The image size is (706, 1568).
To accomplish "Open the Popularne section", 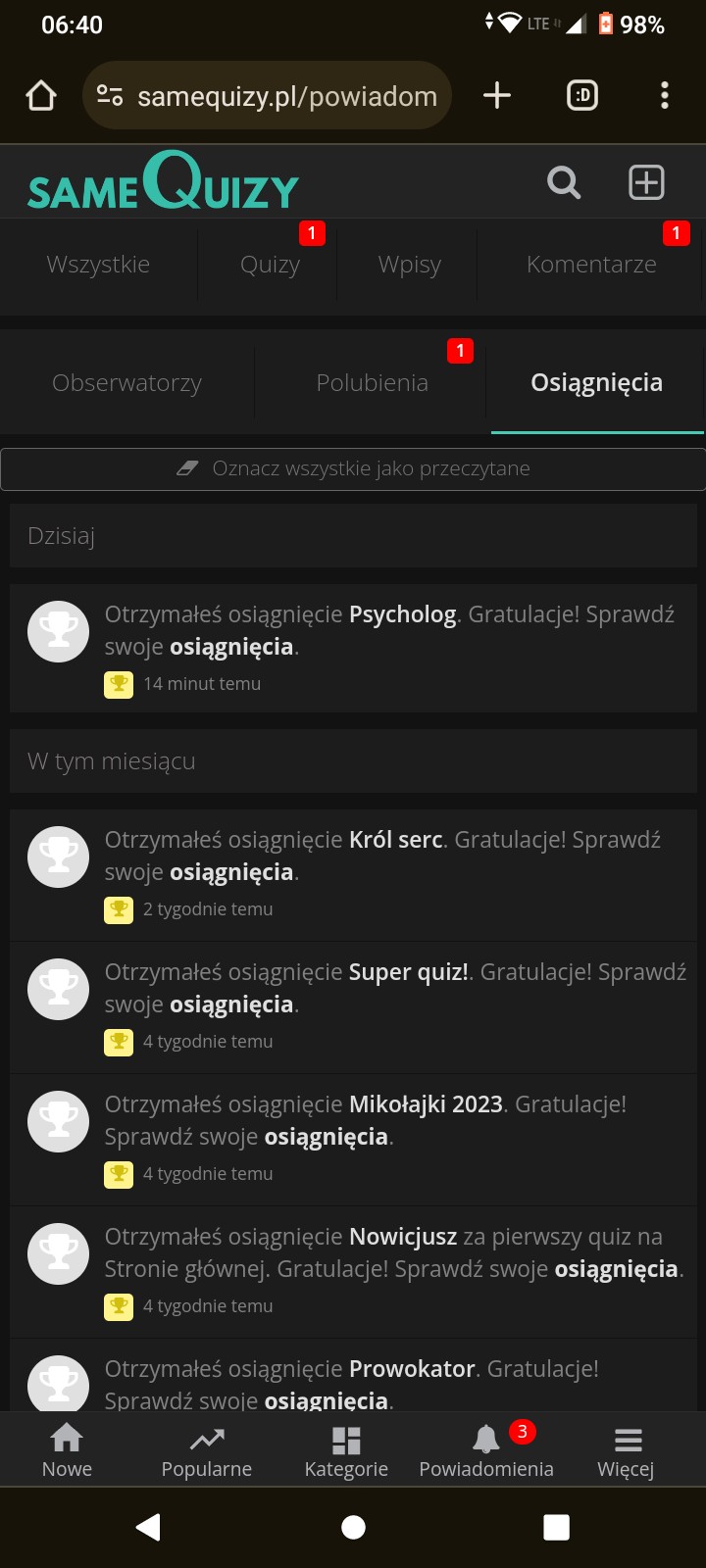I will click(206, 1450).
